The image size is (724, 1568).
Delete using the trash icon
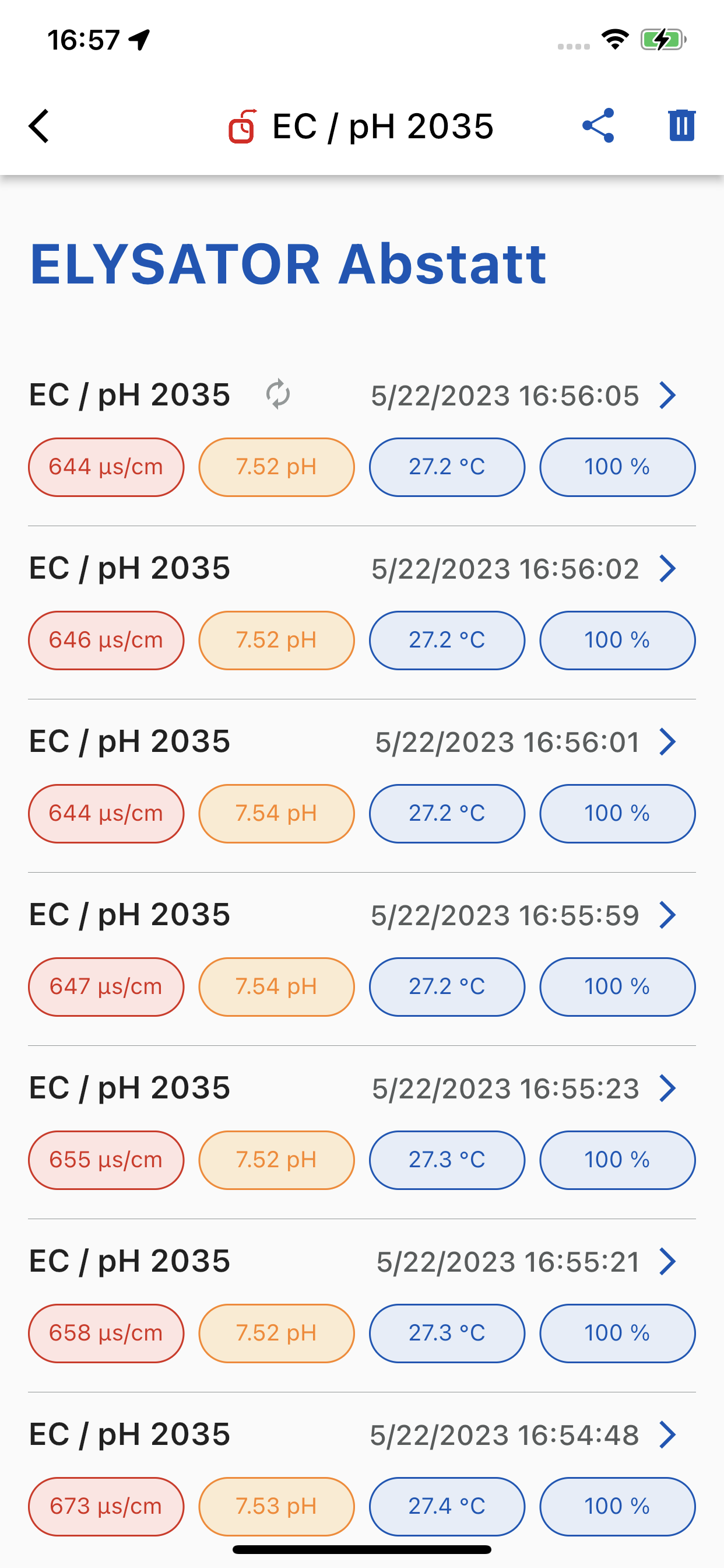[x=681, y=125]
